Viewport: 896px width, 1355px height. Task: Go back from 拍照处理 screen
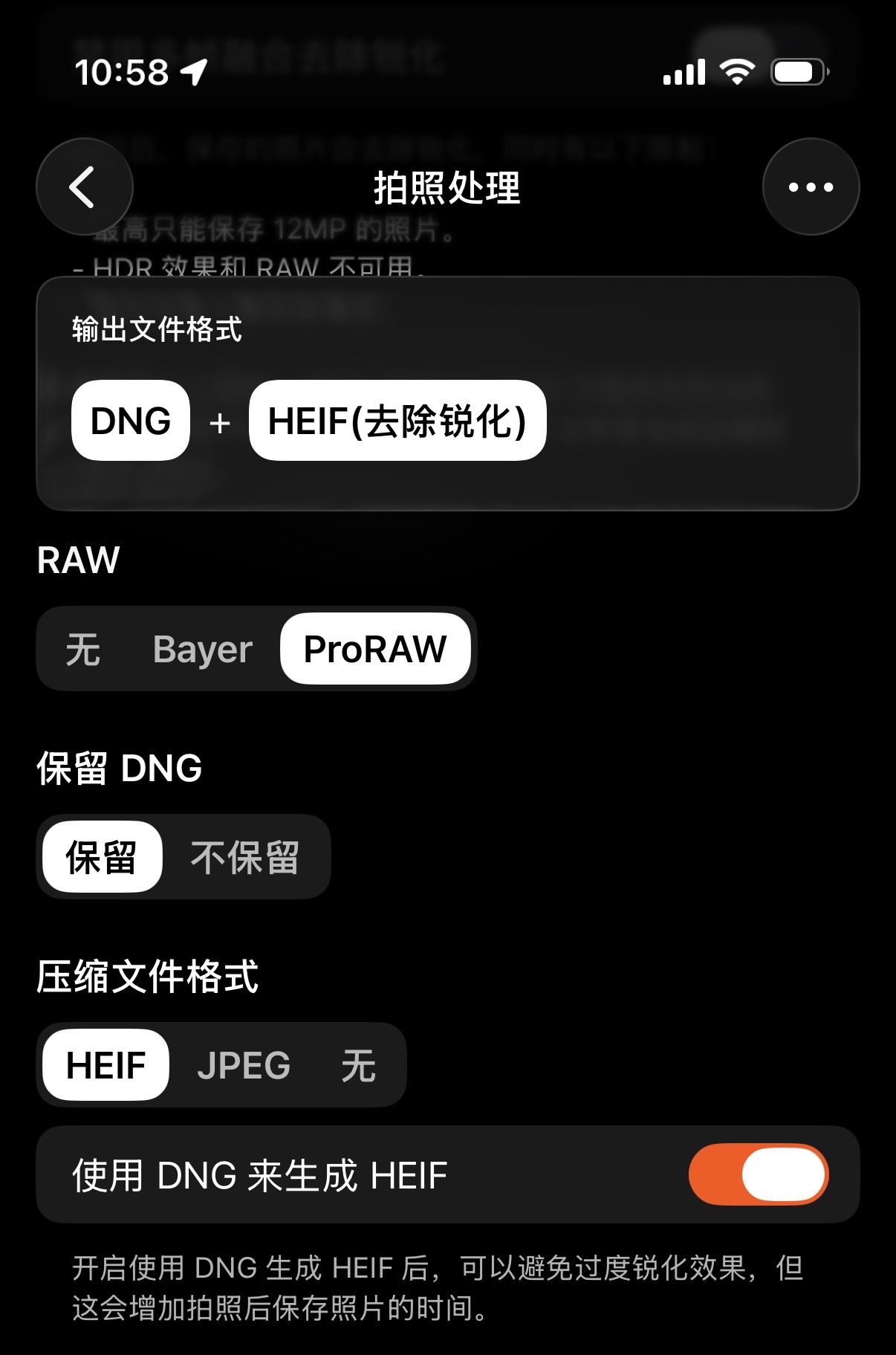coord(84,187)
